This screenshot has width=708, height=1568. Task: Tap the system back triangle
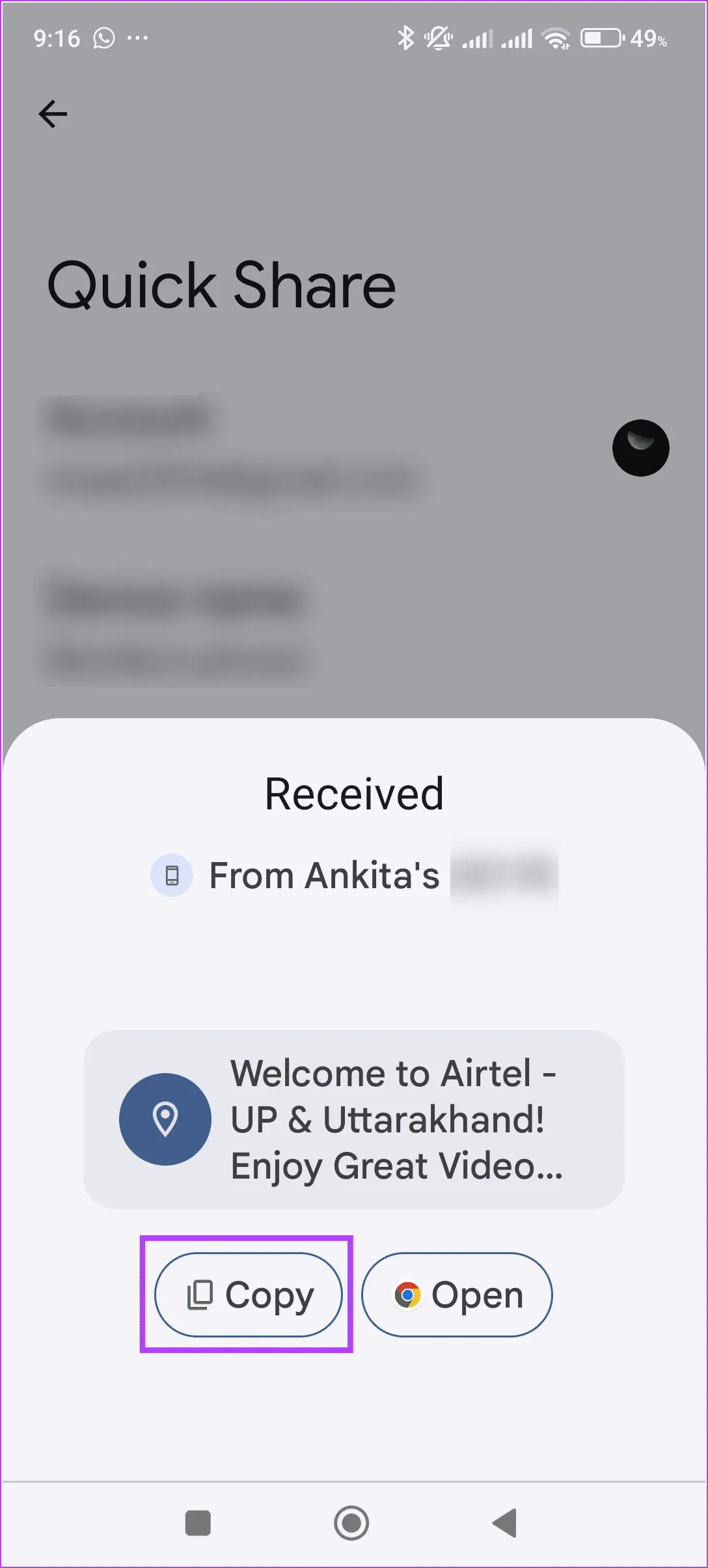point(505,1522)
